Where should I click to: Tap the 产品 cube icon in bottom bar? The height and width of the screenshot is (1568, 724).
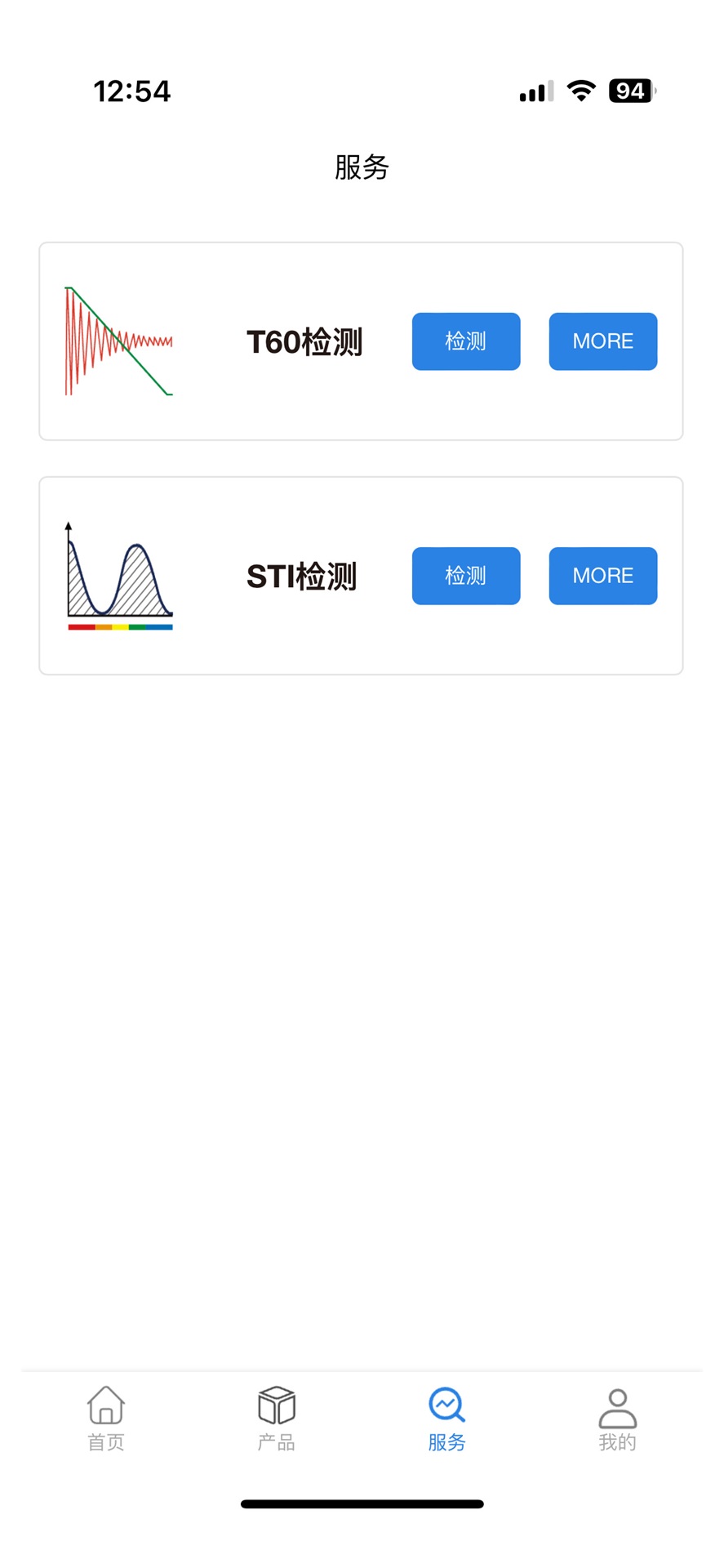click(276, 1405)
